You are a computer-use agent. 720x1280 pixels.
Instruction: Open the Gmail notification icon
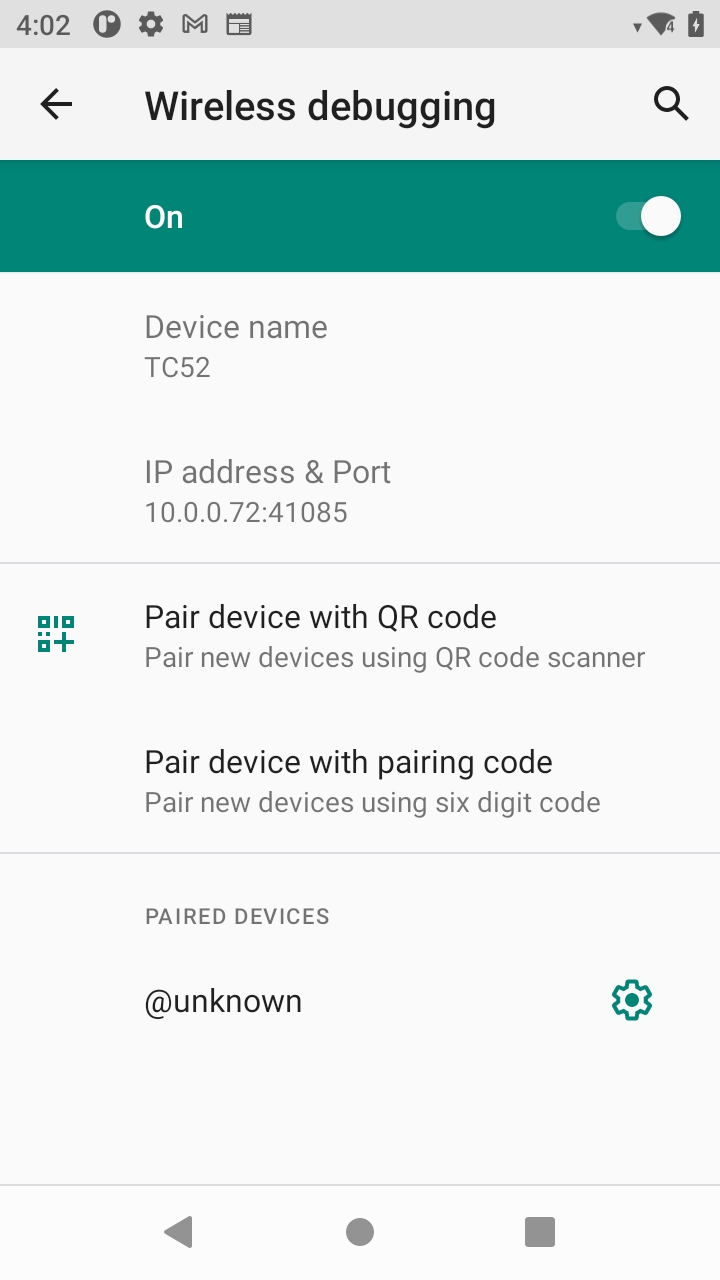(x=194, y=24)
